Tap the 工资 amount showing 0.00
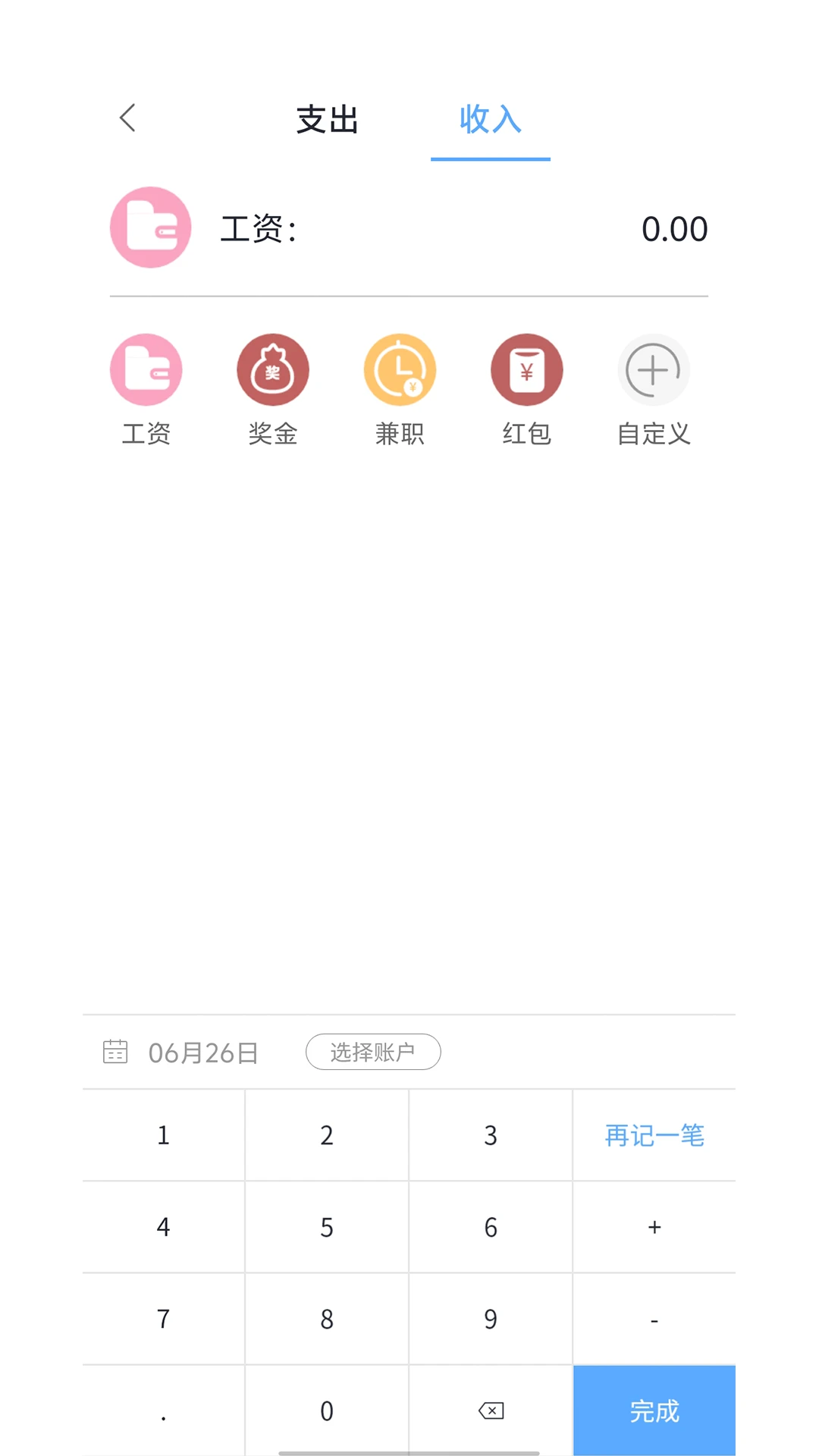The height and width of the screenshot is (1456, 819). 675,227
